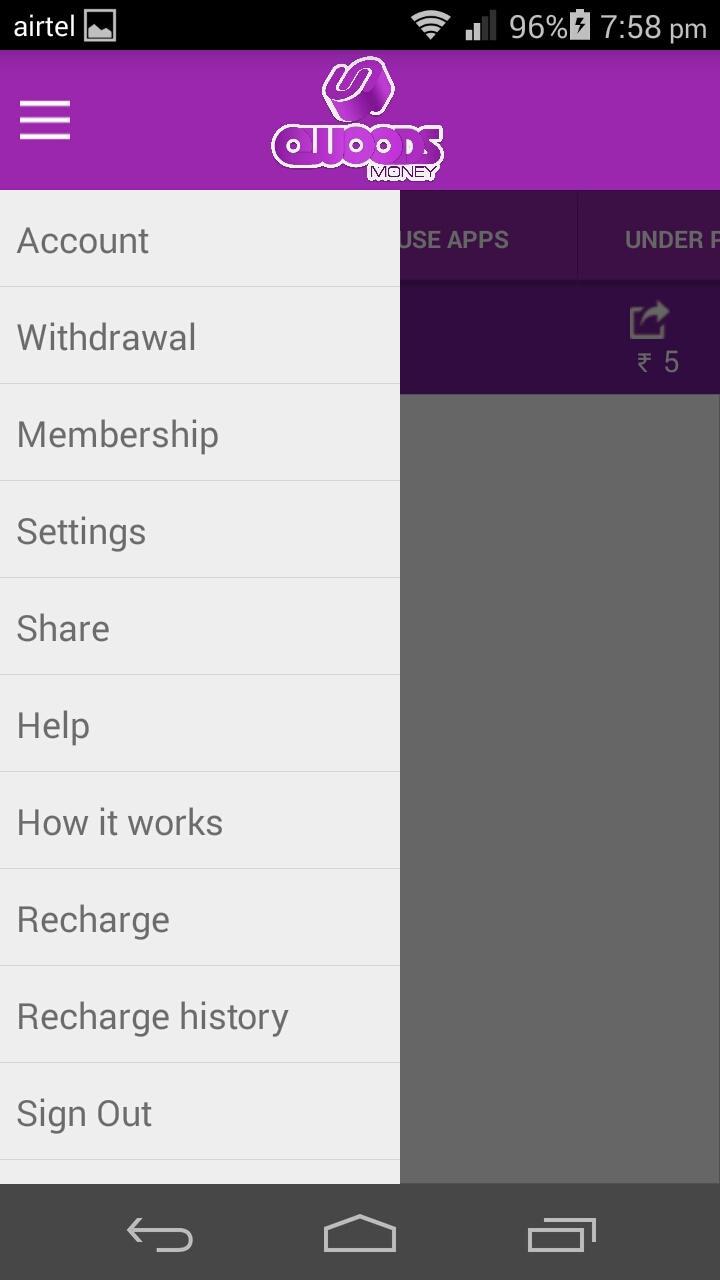Viewport: 720px width, 1280px height.
Task: Go to Withdrawal
Action: point(200,337)
